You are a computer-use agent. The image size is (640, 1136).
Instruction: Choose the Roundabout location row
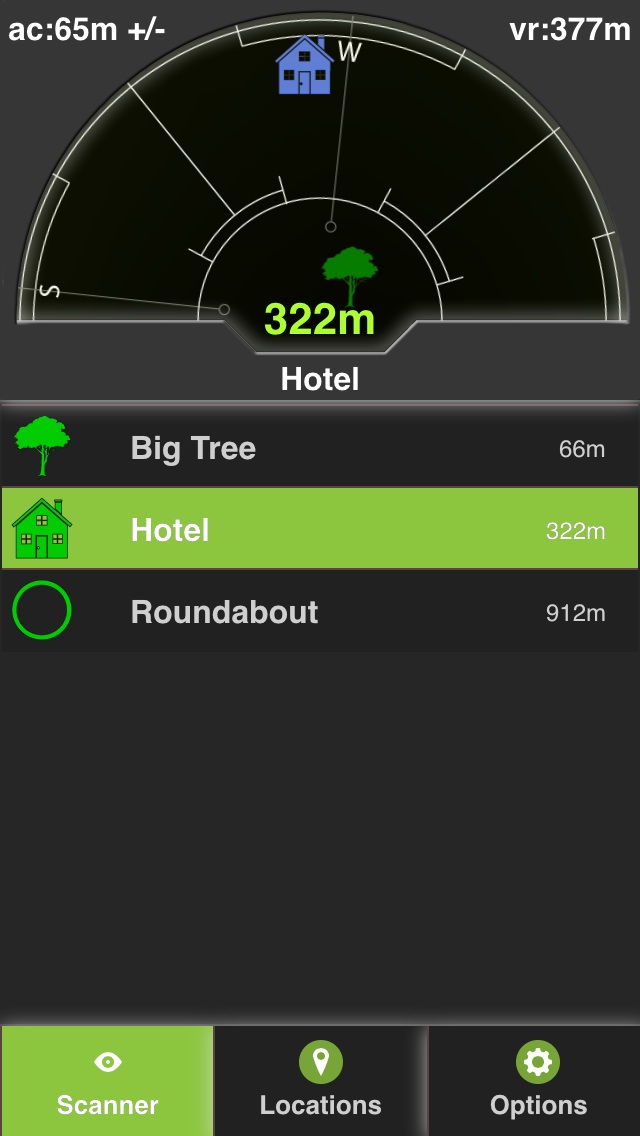(x=320, y=611)
